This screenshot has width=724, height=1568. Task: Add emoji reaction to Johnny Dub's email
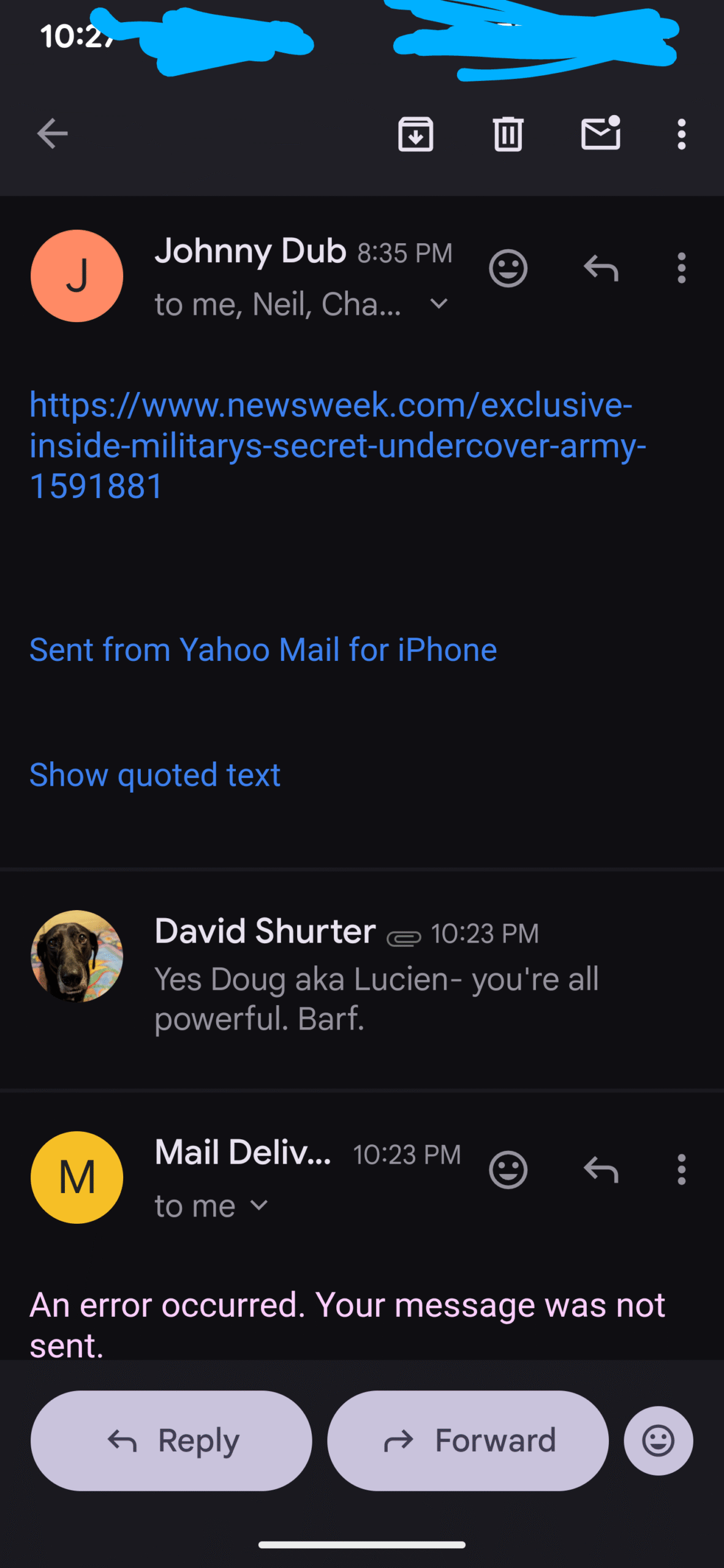pyautogui.click(x=508, y=268)
